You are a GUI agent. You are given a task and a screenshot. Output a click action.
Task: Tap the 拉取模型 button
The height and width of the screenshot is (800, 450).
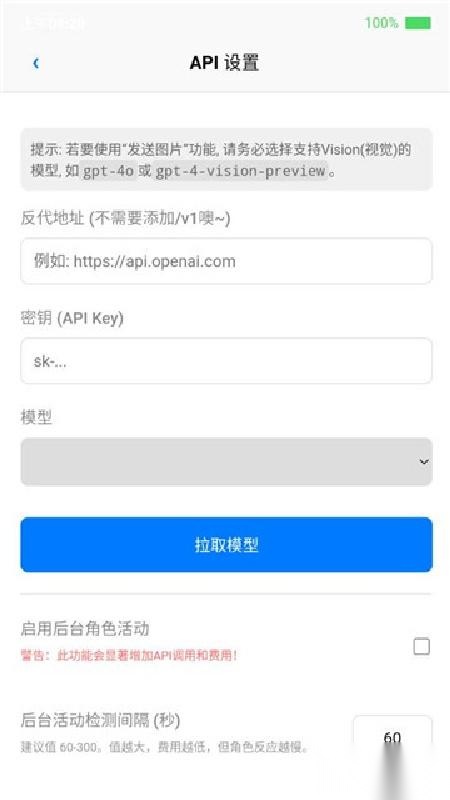[226, 544]
